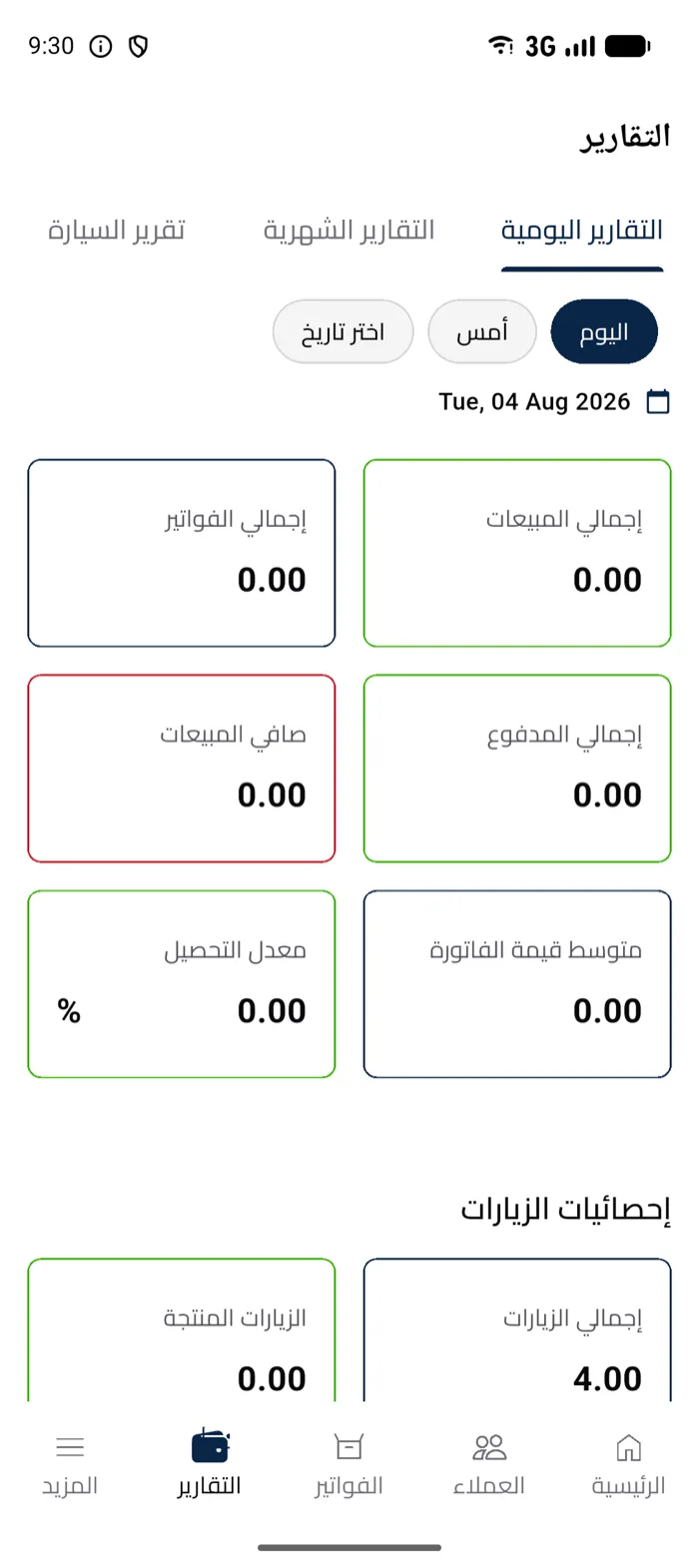The height and width of the screenshot is (1568, 699).
Task: Open the تقرير السيارة tab
Action: [x=116, y=231]
